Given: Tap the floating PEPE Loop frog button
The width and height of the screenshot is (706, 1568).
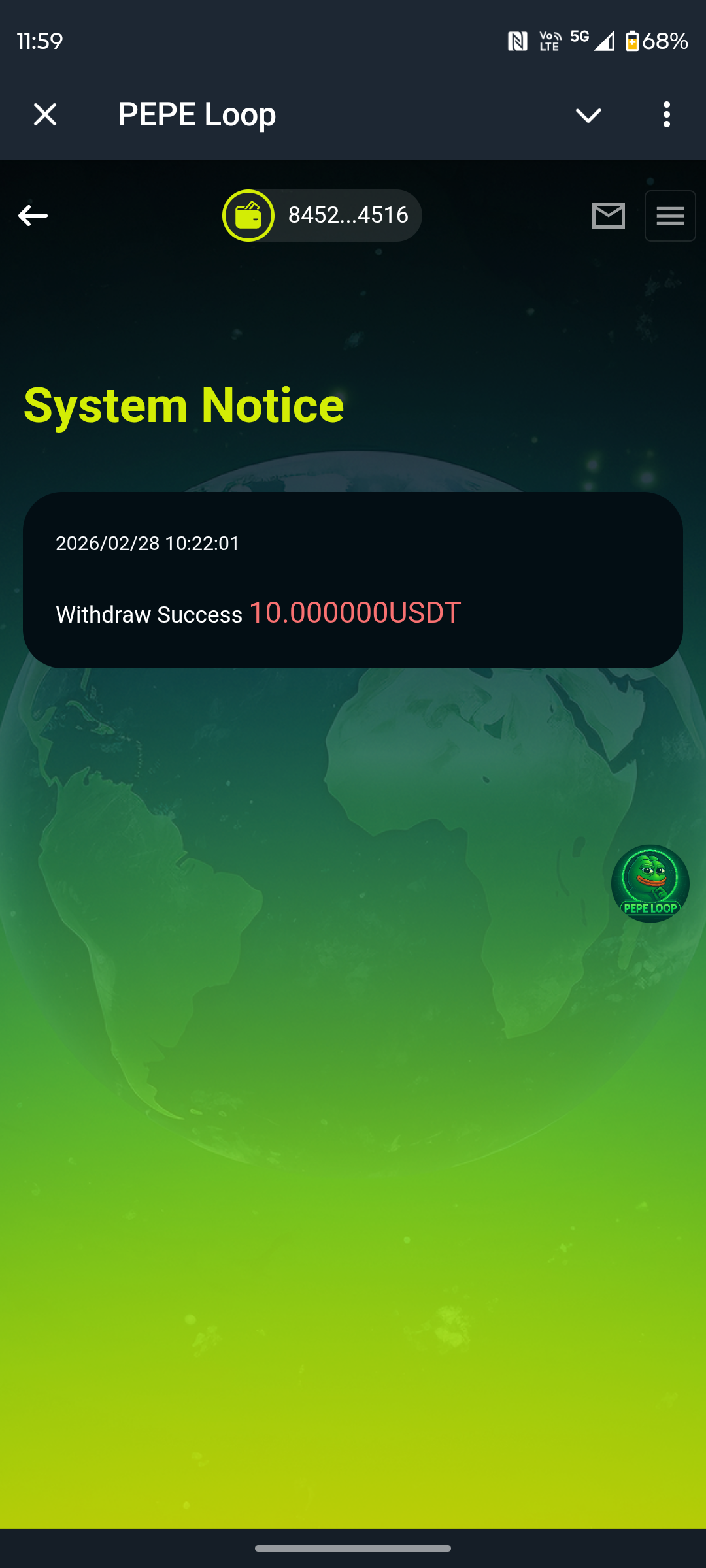Looking at the screenshot, I should (650, 883).
